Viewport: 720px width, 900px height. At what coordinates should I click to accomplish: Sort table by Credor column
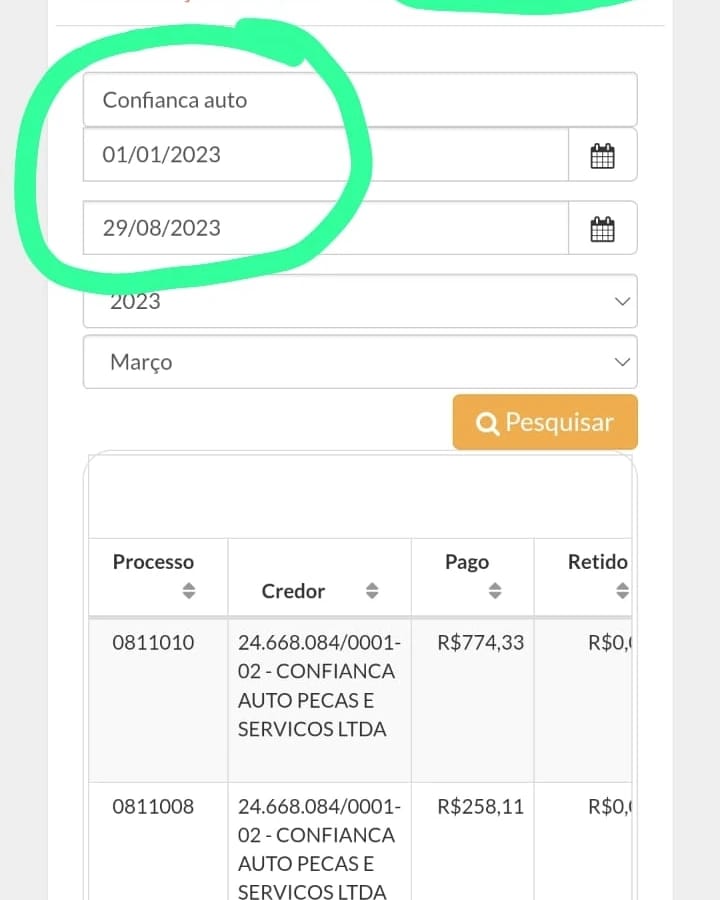pos(319,577)
